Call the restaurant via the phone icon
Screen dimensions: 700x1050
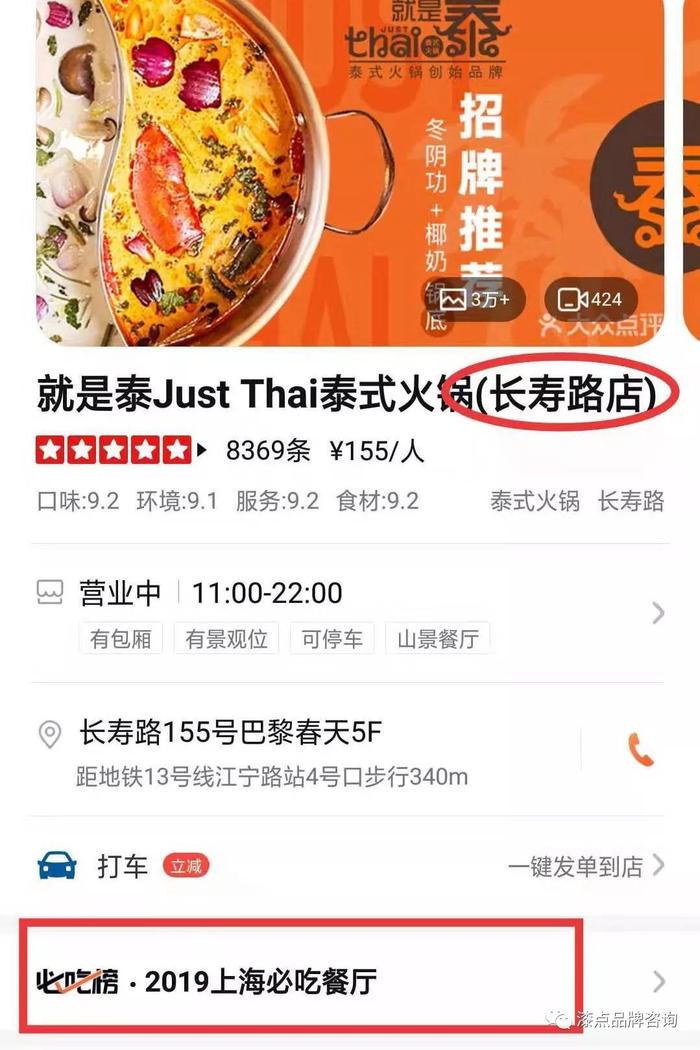tap(640, 749)
